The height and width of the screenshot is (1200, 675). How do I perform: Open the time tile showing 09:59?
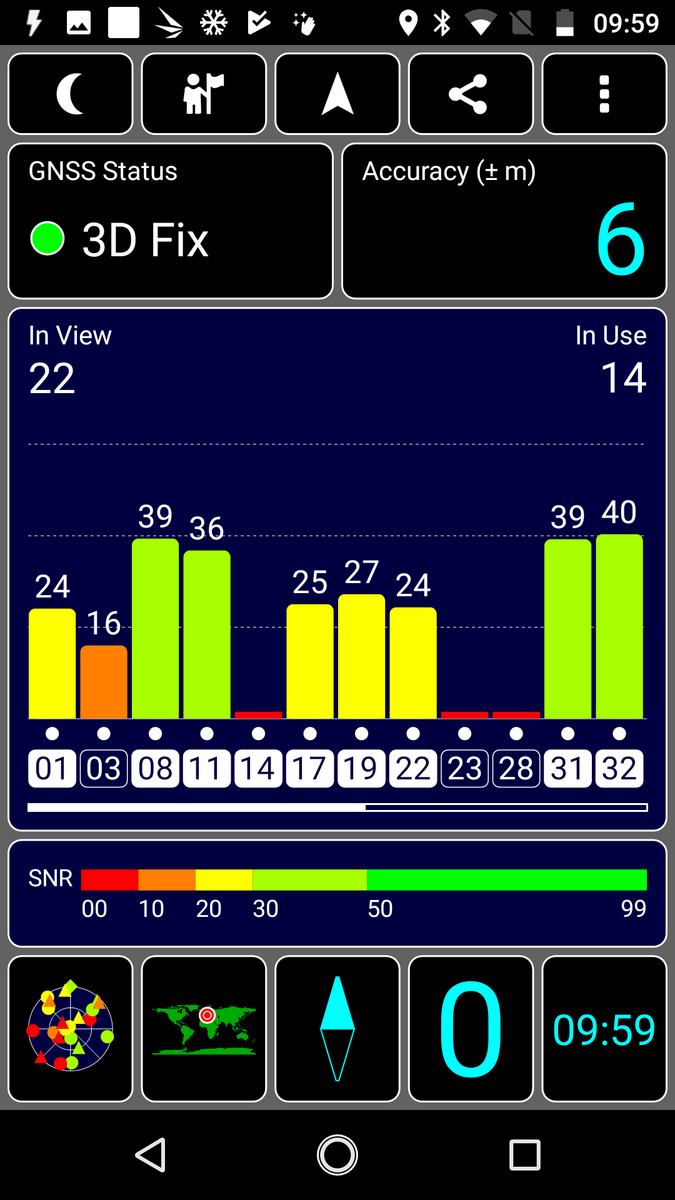click(604, 1028)
